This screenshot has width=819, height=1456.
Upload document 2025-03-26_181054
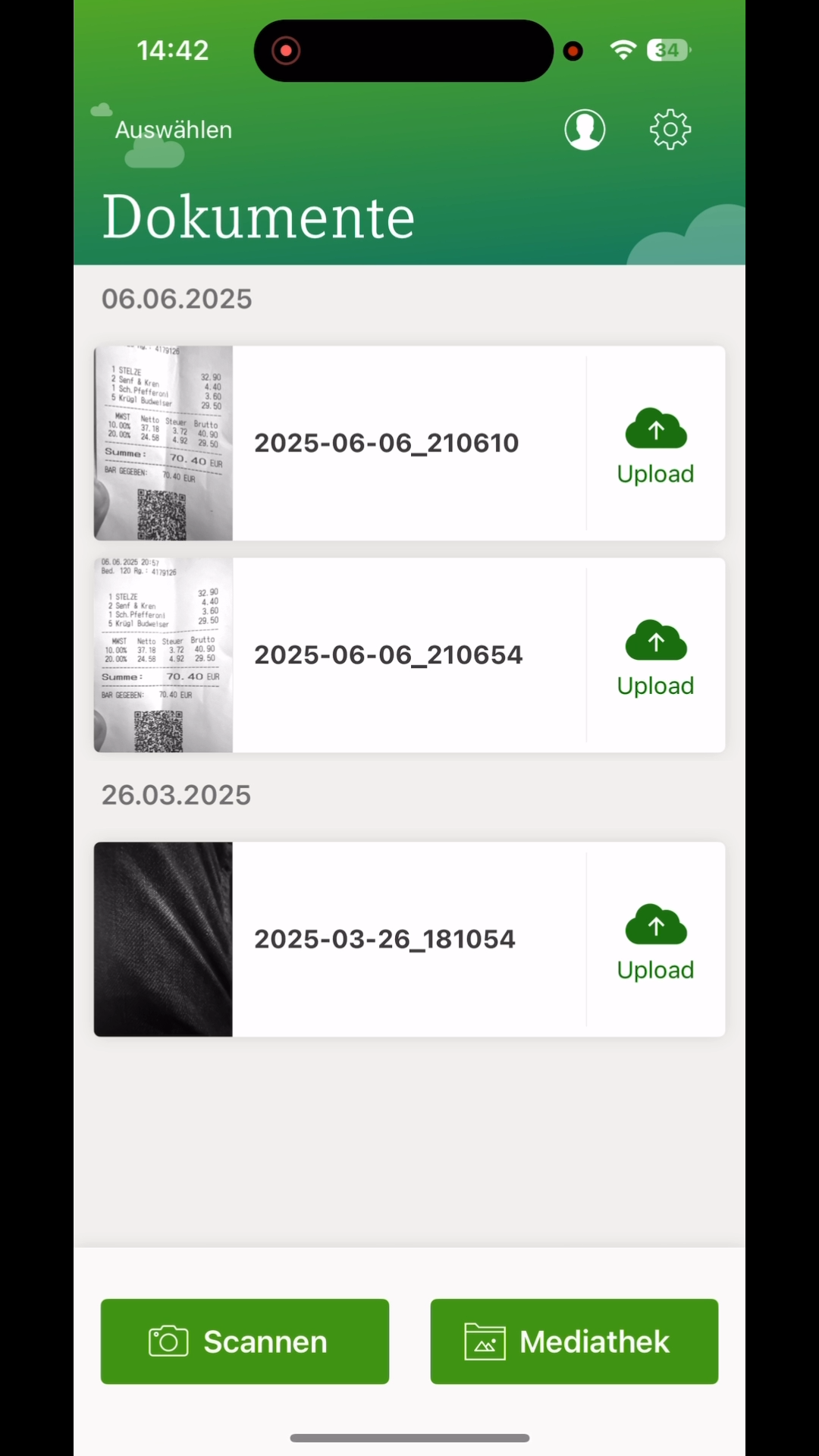pyautogui.click(x=656, y=942)
